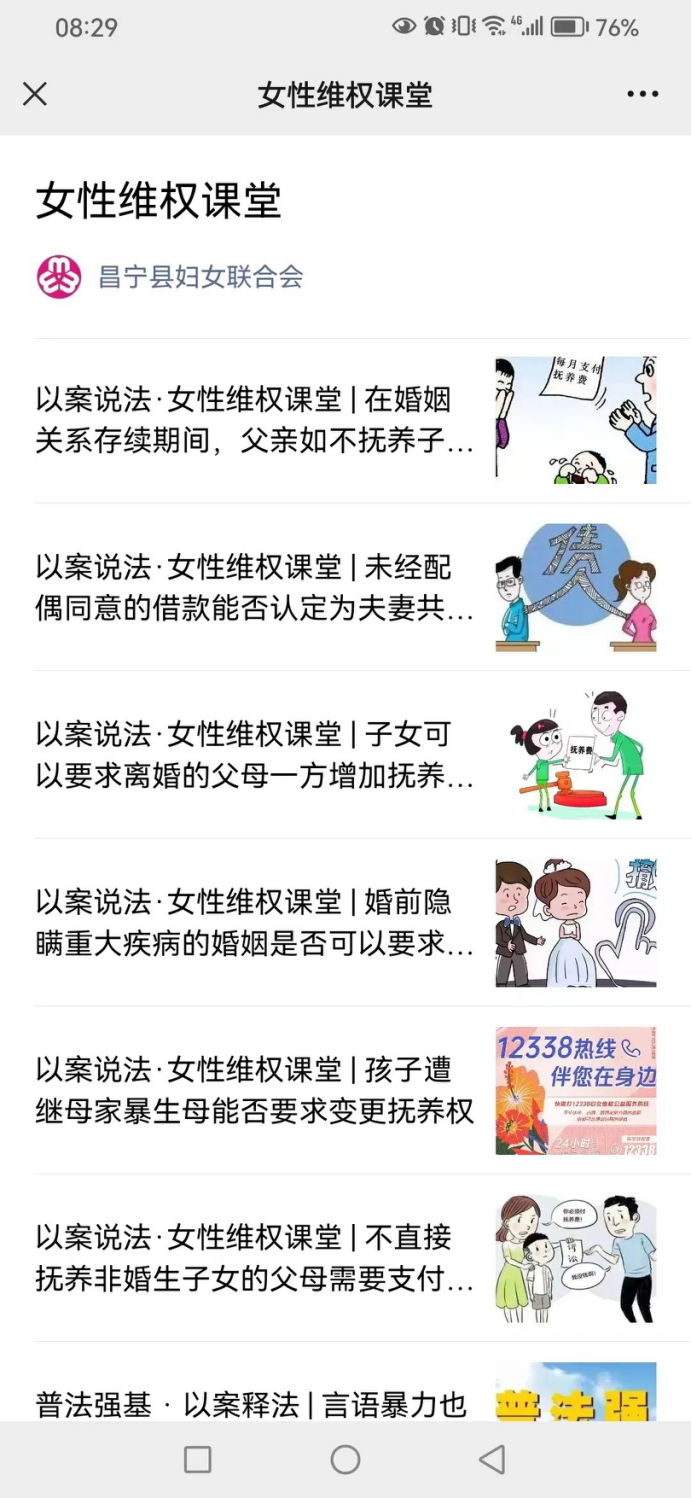View the article 婚前隐瞒重大疾病的婚姻是否可以要求
Screen dimensions: 692x1498
coord(255,923)
